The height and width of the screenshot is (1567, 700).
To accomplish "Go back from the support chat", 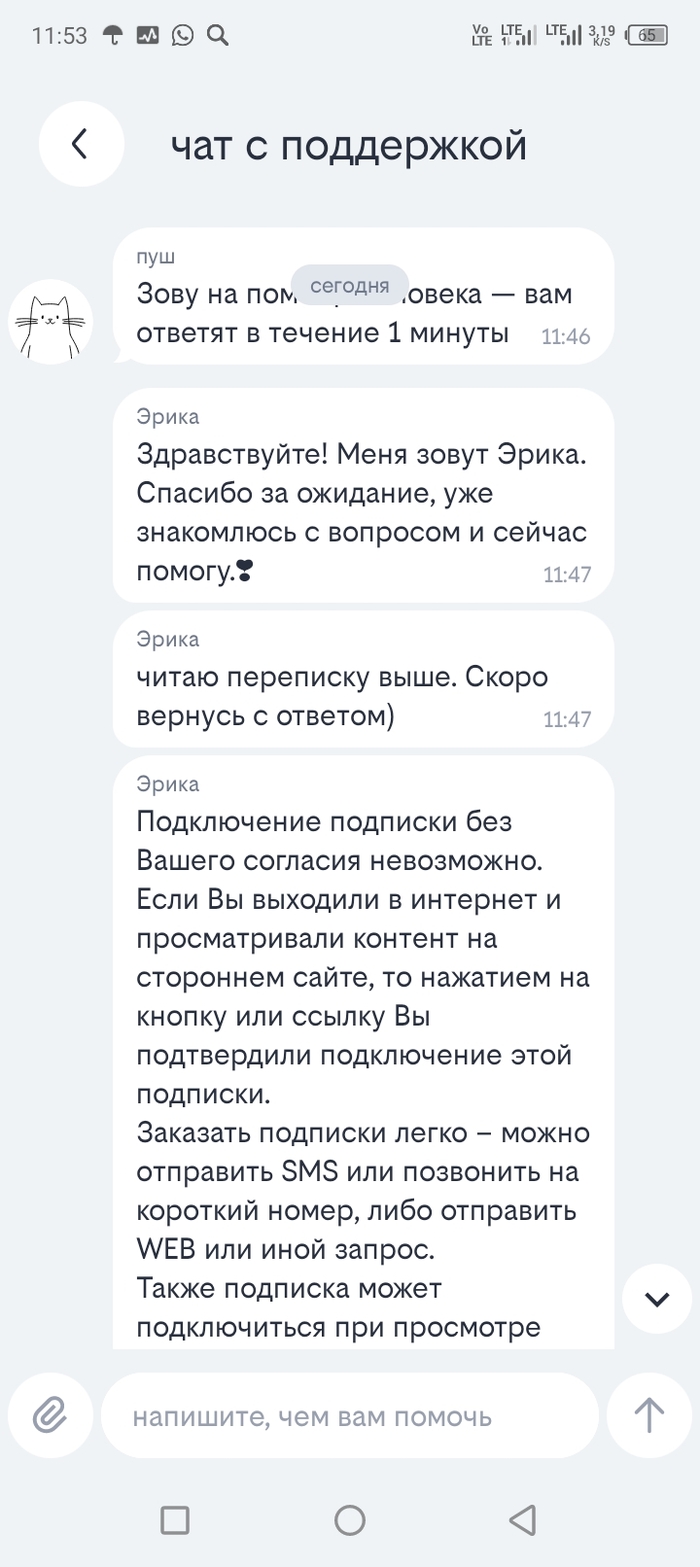I will [x=81, y=144].
